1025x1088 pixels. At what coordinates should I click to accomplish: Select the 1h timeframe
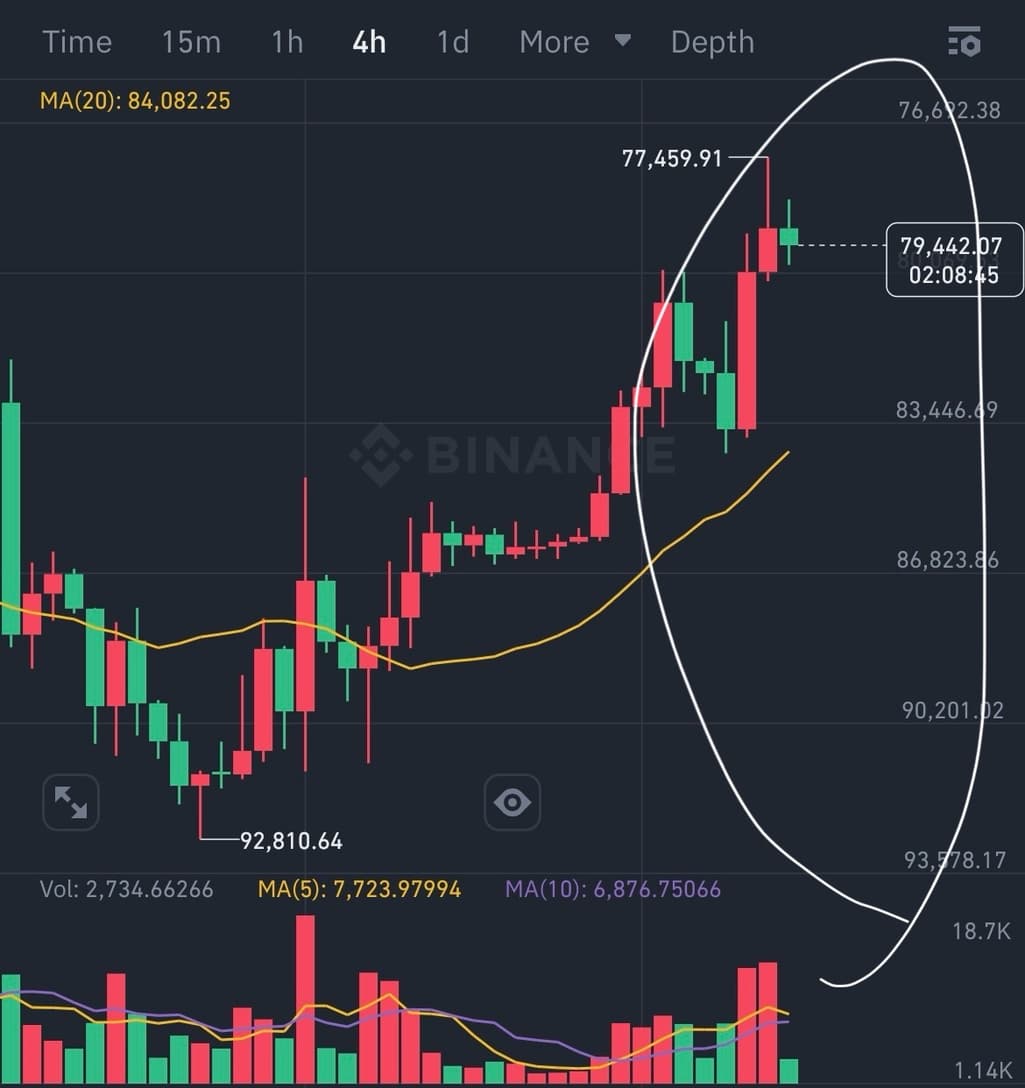point(287,42)
